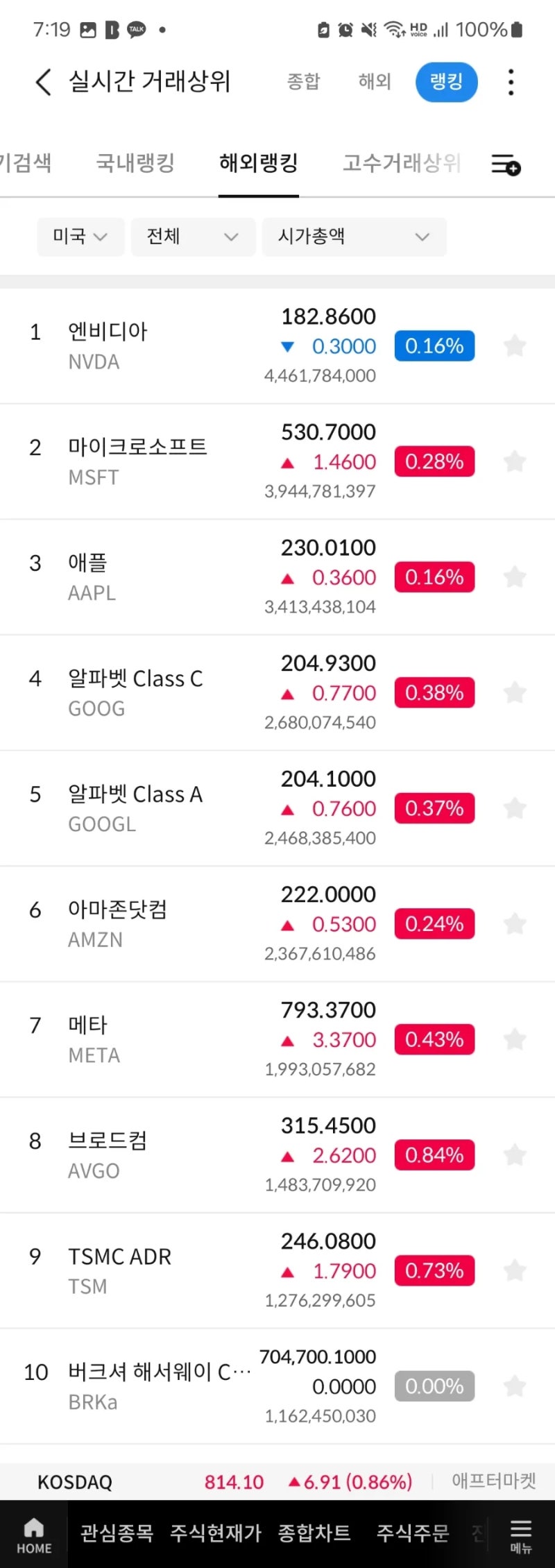This screenshot has width=555, height=1568.
Task: Tap the 랭킹 button in the header
Action: click(446, 81)
